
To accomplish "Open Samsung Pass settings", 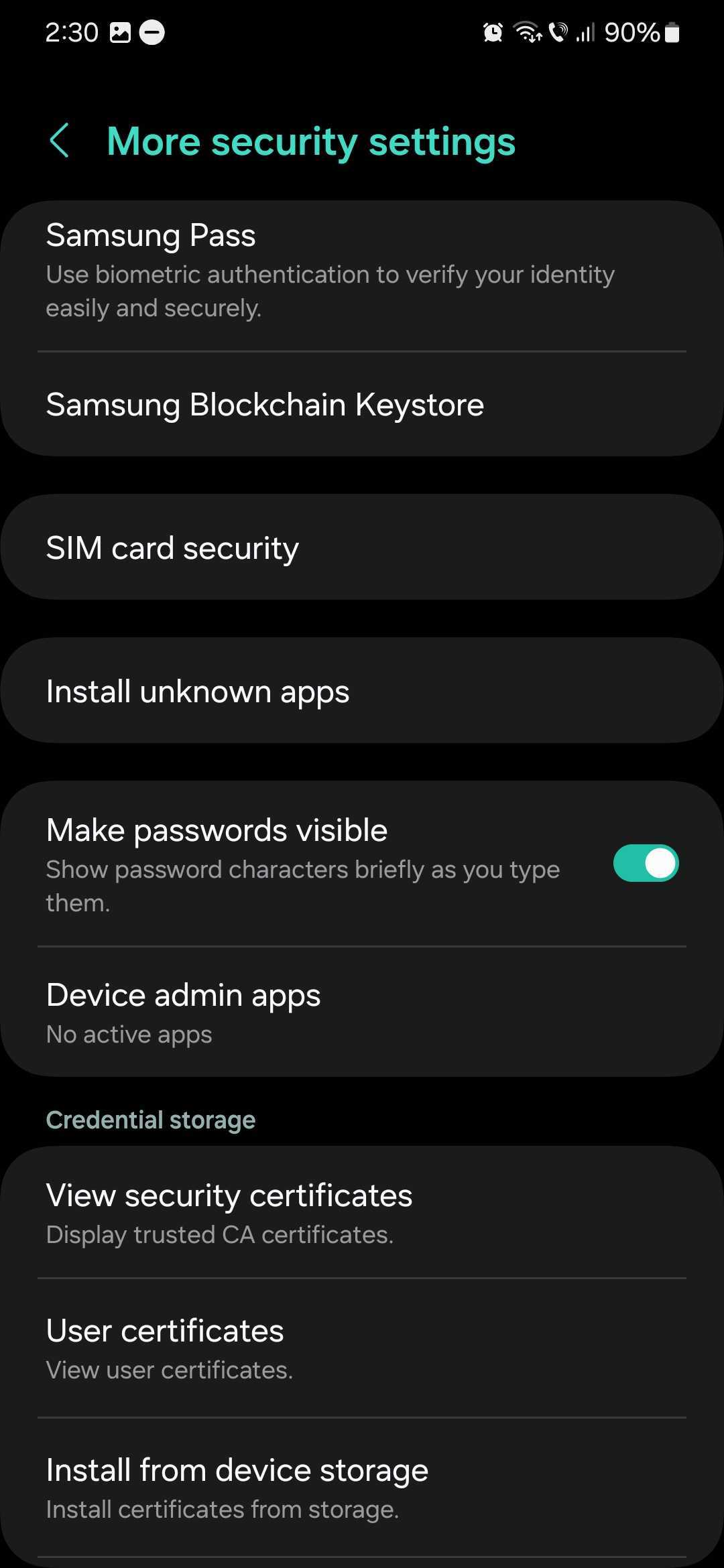I will point(362,270).
